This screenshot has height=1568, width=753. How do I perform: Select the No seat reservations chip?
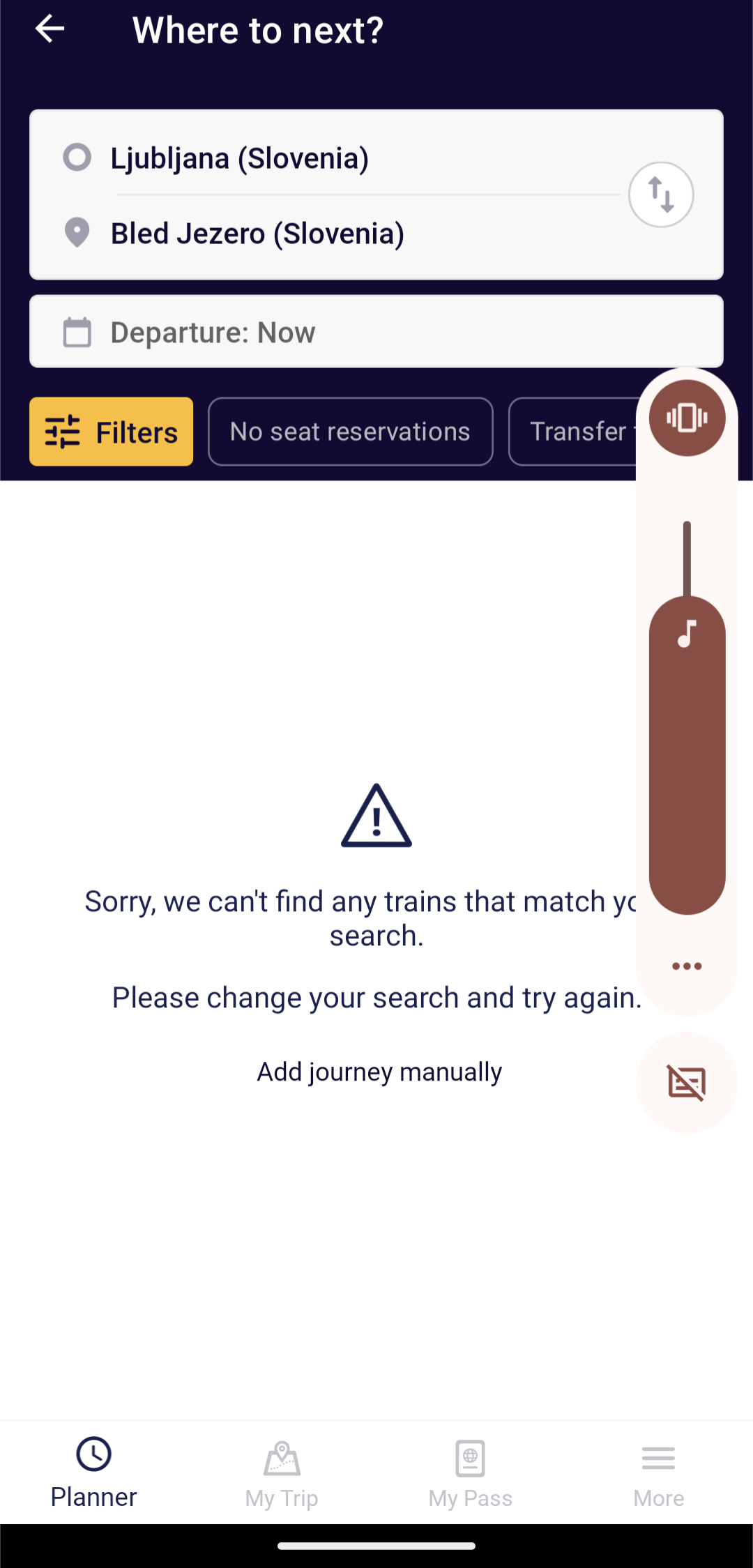[x=351, y=432]
